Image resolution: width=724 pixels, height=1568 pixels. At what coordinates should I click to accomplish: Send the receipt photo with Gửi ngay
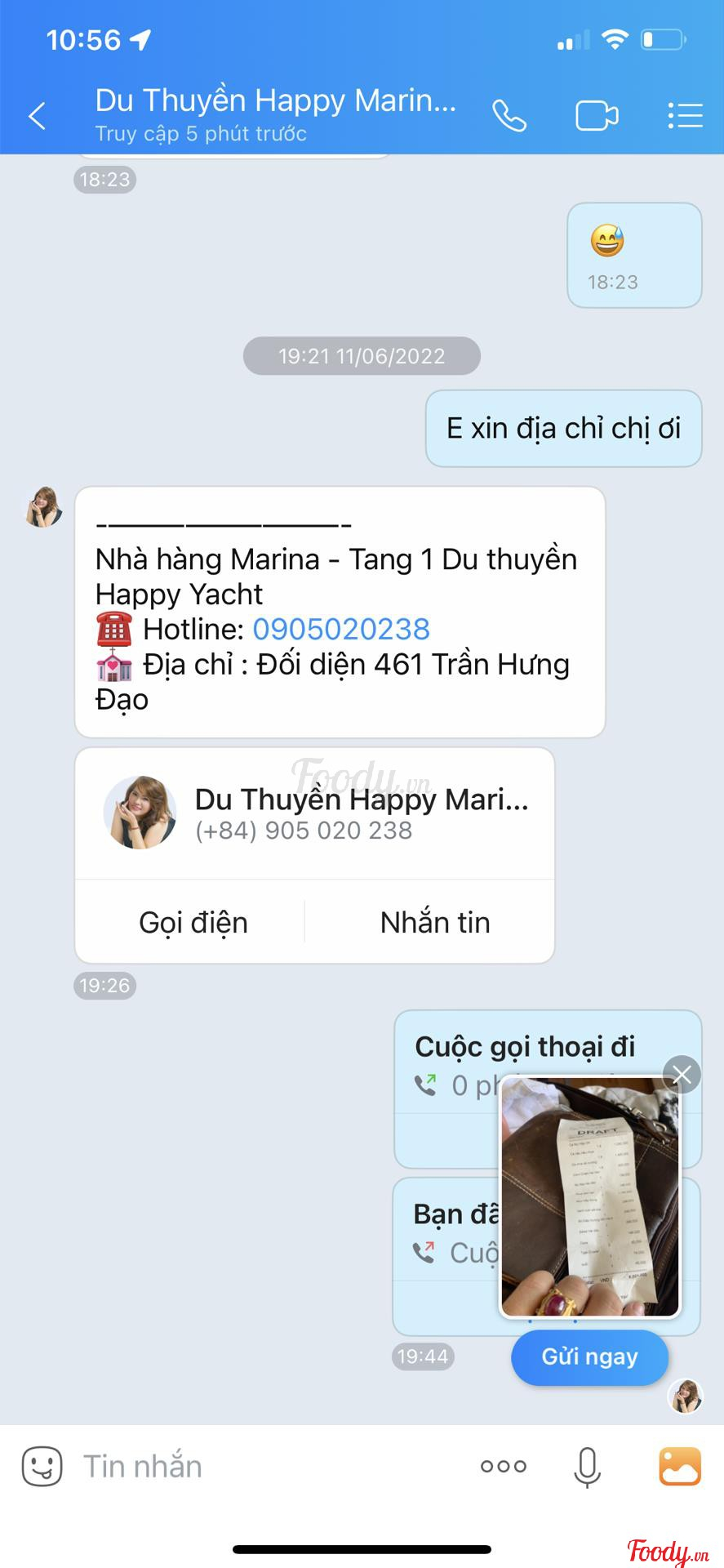(589, 1356)
